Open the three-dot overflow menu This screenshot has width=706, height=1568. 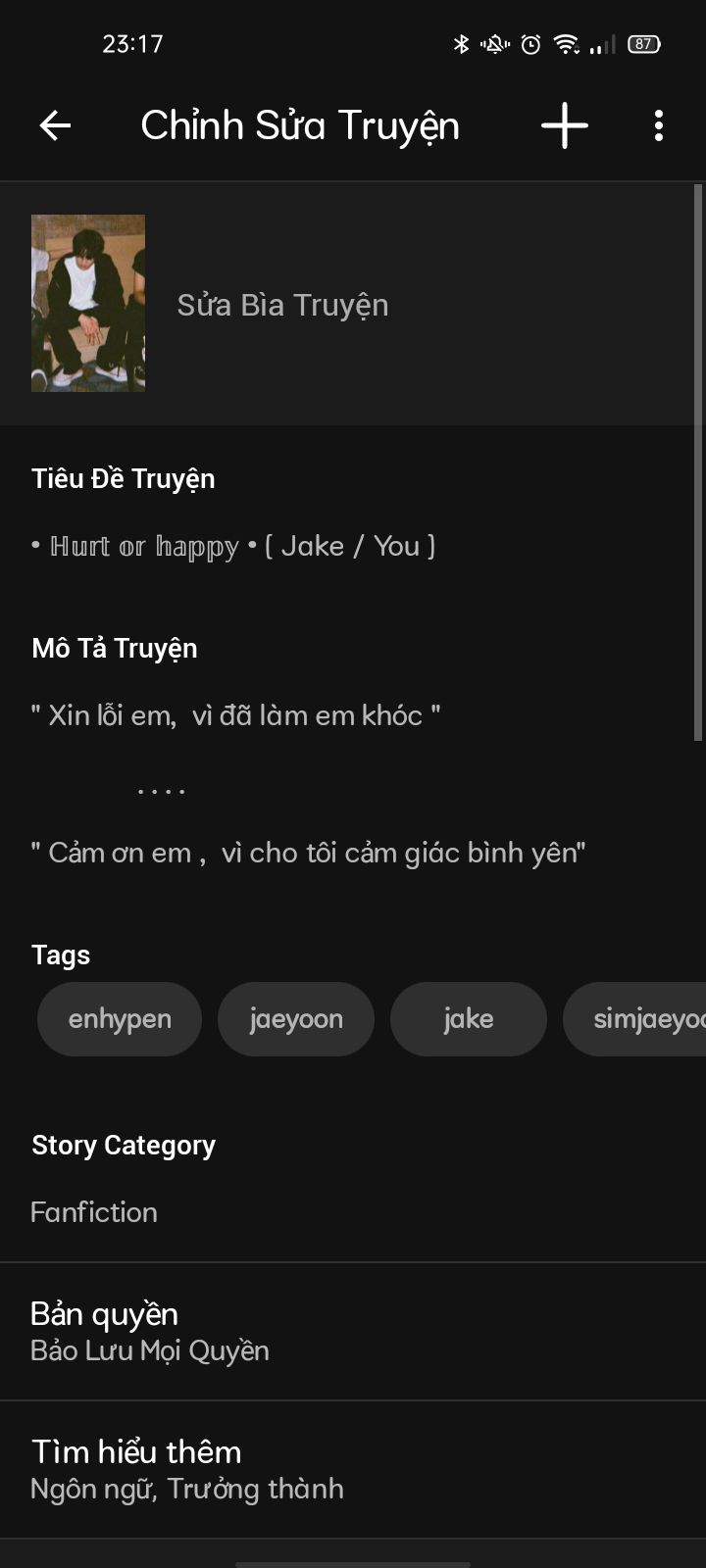point(658,125)
